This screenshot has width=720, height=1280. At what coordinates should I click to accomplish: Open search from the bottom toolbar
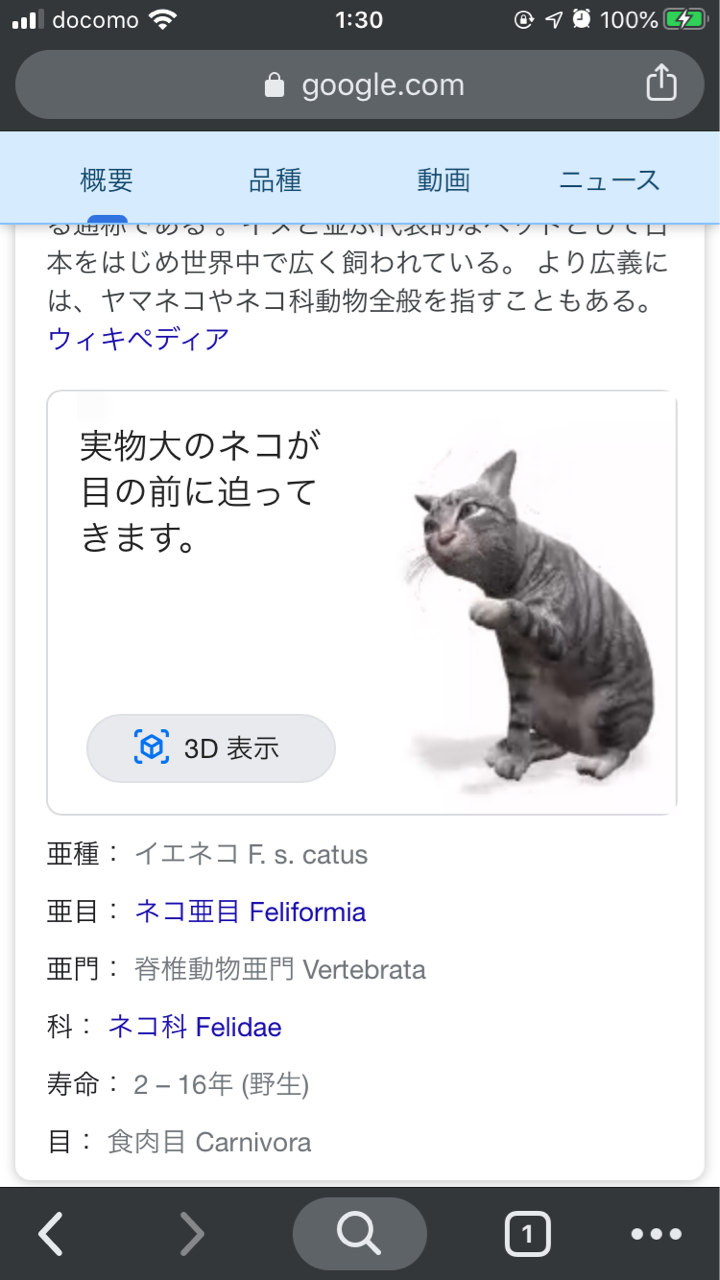click(359, 1234)
